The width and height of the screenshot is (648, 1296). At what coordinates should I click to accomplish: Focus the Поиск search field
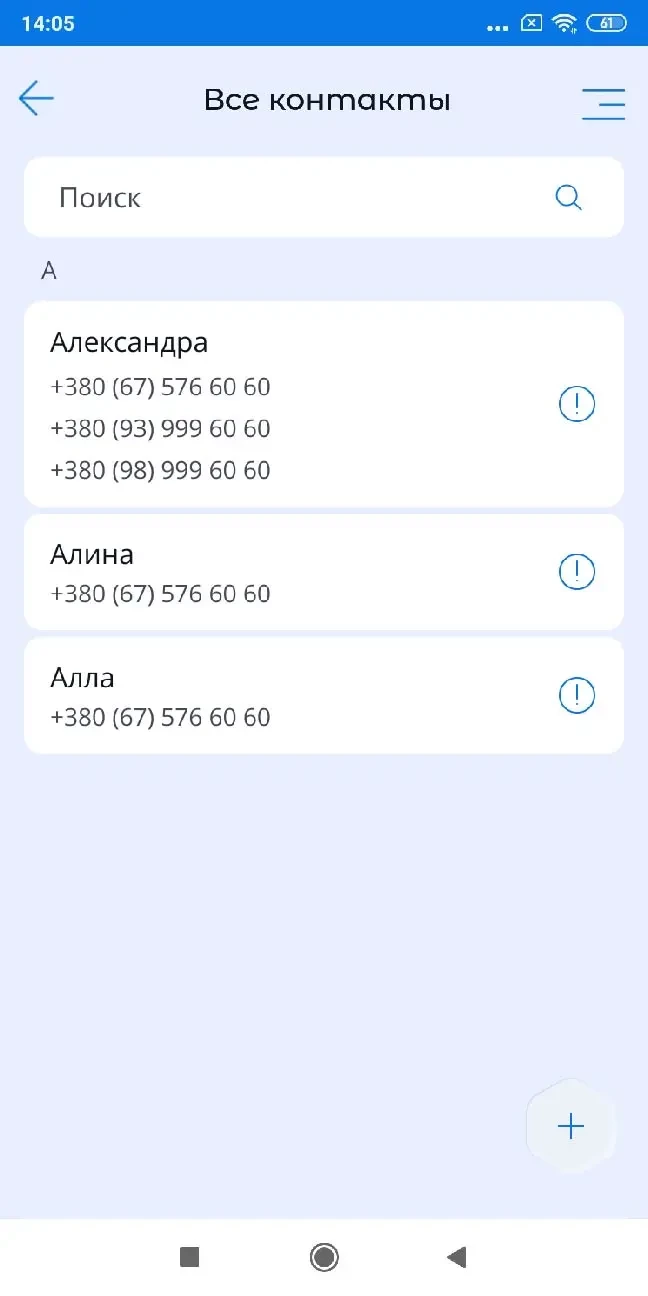click(x=300, y=197)
